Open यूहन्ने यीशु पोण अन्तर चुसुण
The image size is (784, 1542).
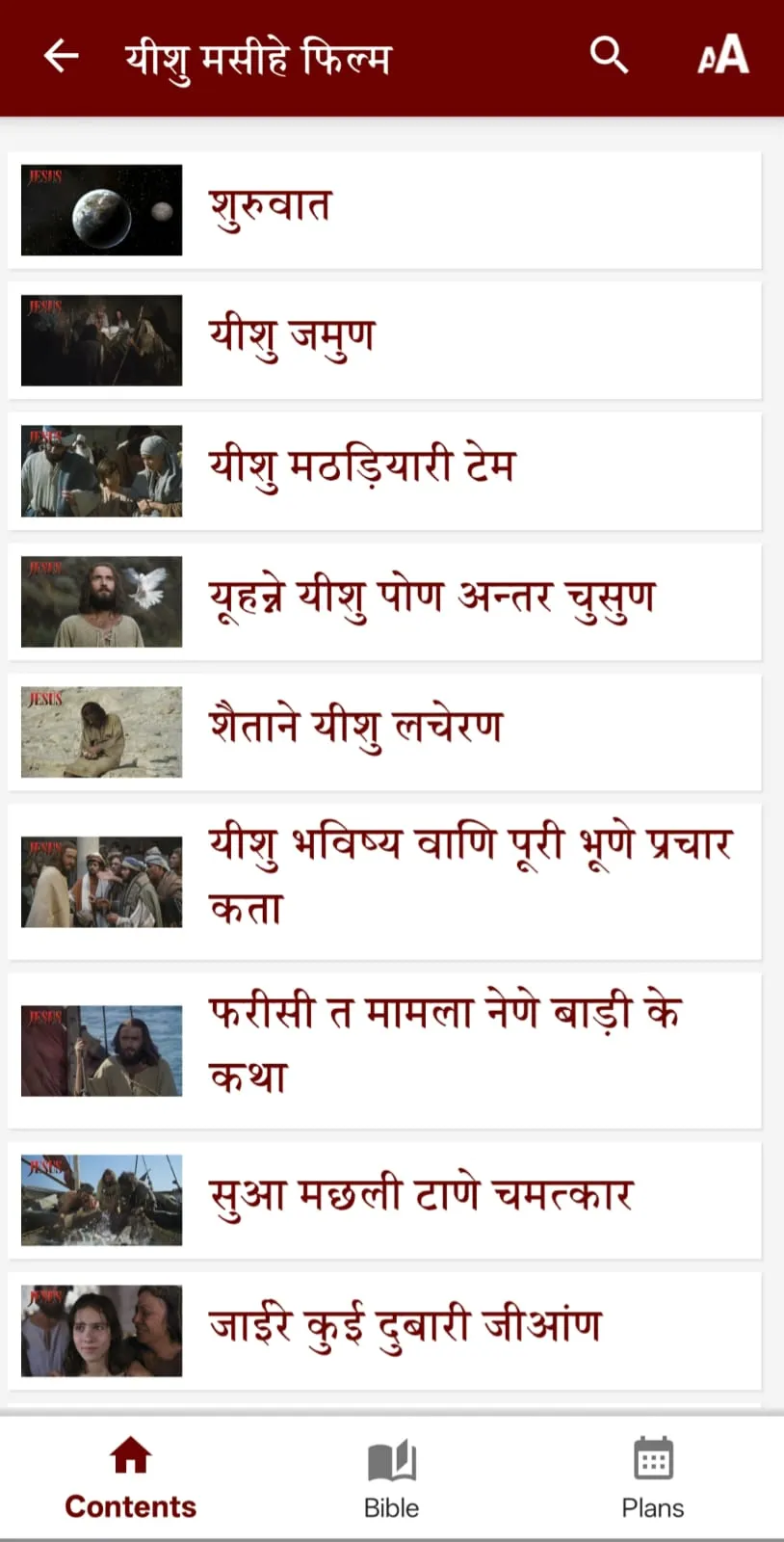[x=385, y=601]
